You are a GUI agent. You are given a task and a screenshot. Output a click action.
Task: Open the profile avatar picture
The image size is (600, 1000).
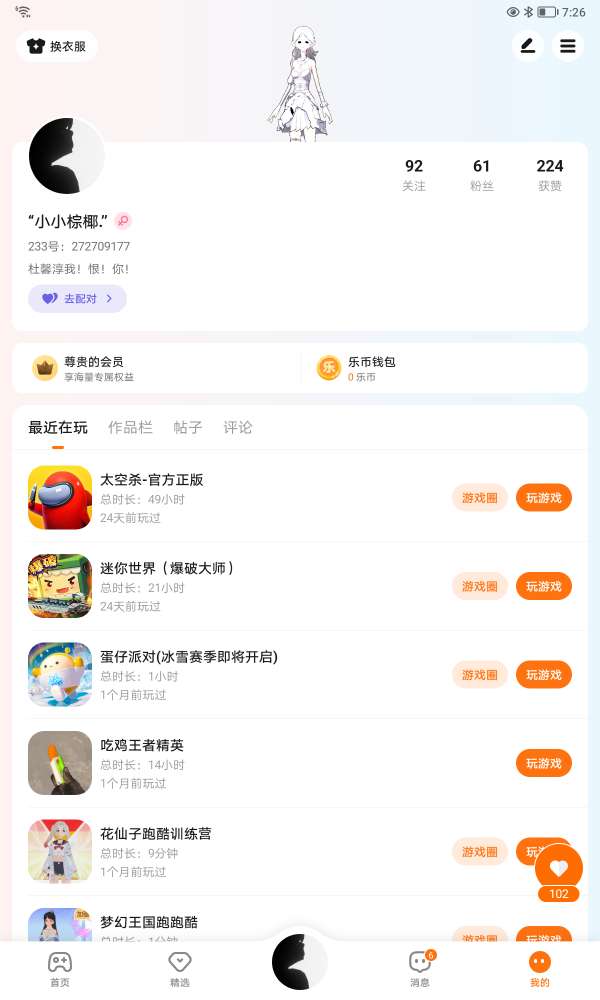pos(66,156)
